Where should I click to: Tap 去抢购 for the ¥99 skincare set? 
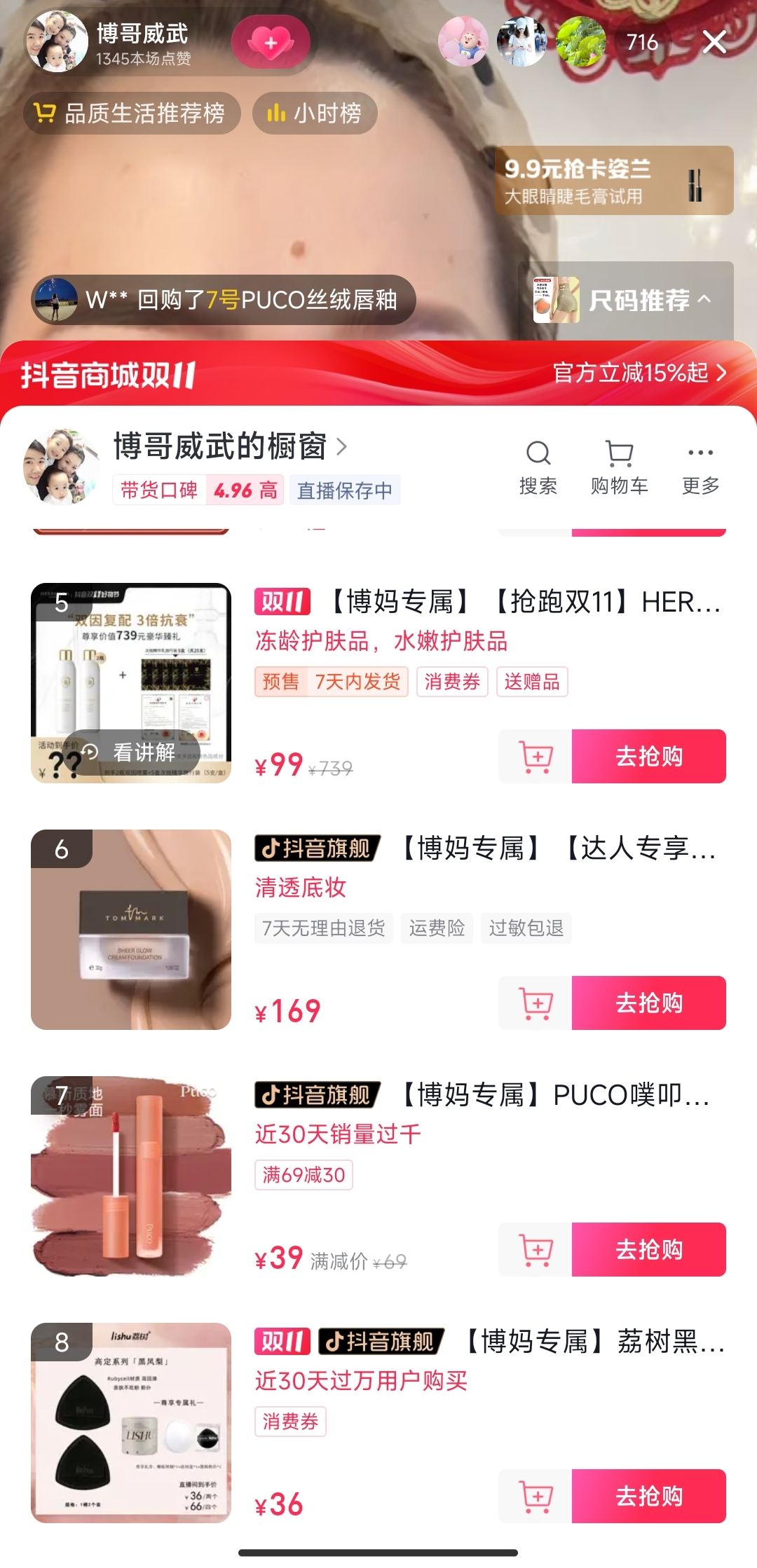tap(649, 756)
